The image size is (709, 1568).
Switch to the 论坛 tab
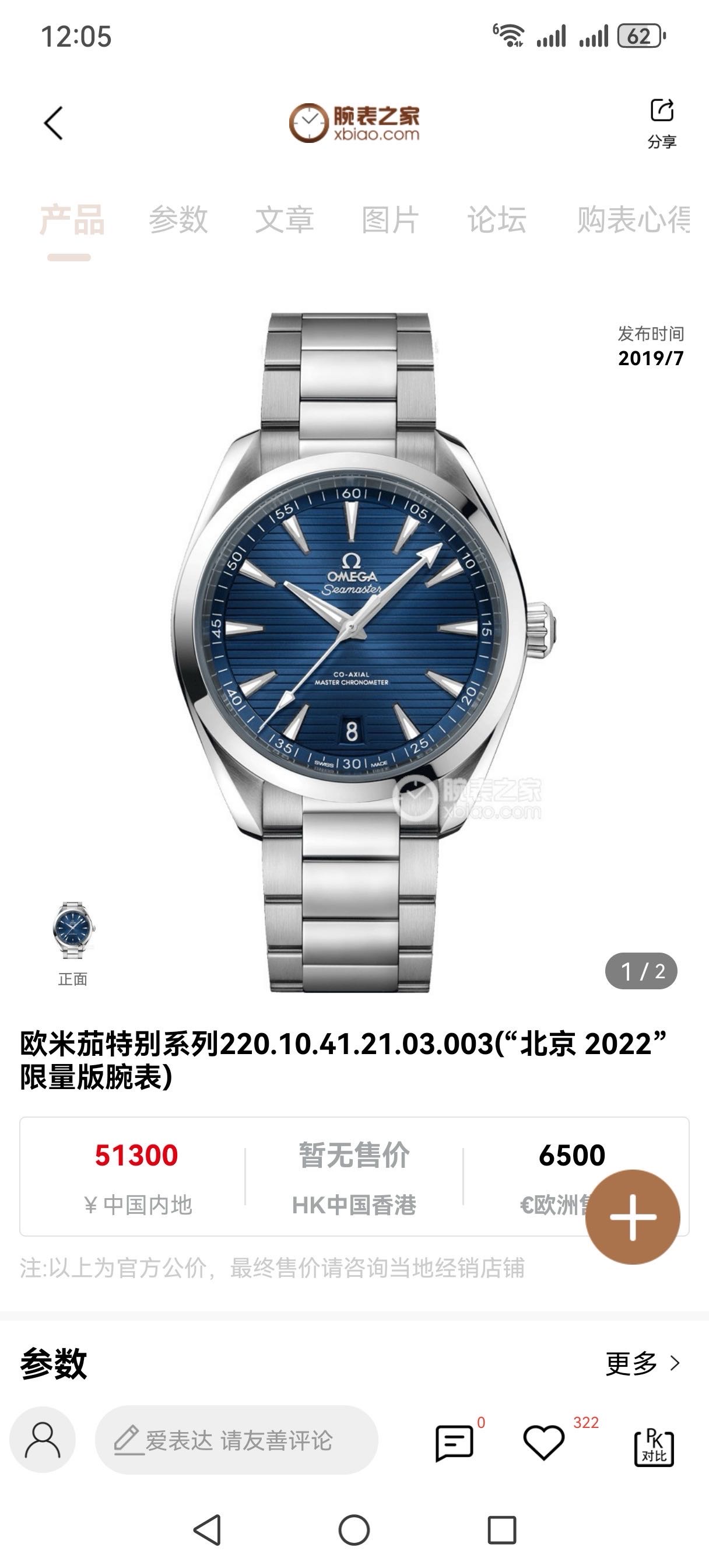click(497, 220)
